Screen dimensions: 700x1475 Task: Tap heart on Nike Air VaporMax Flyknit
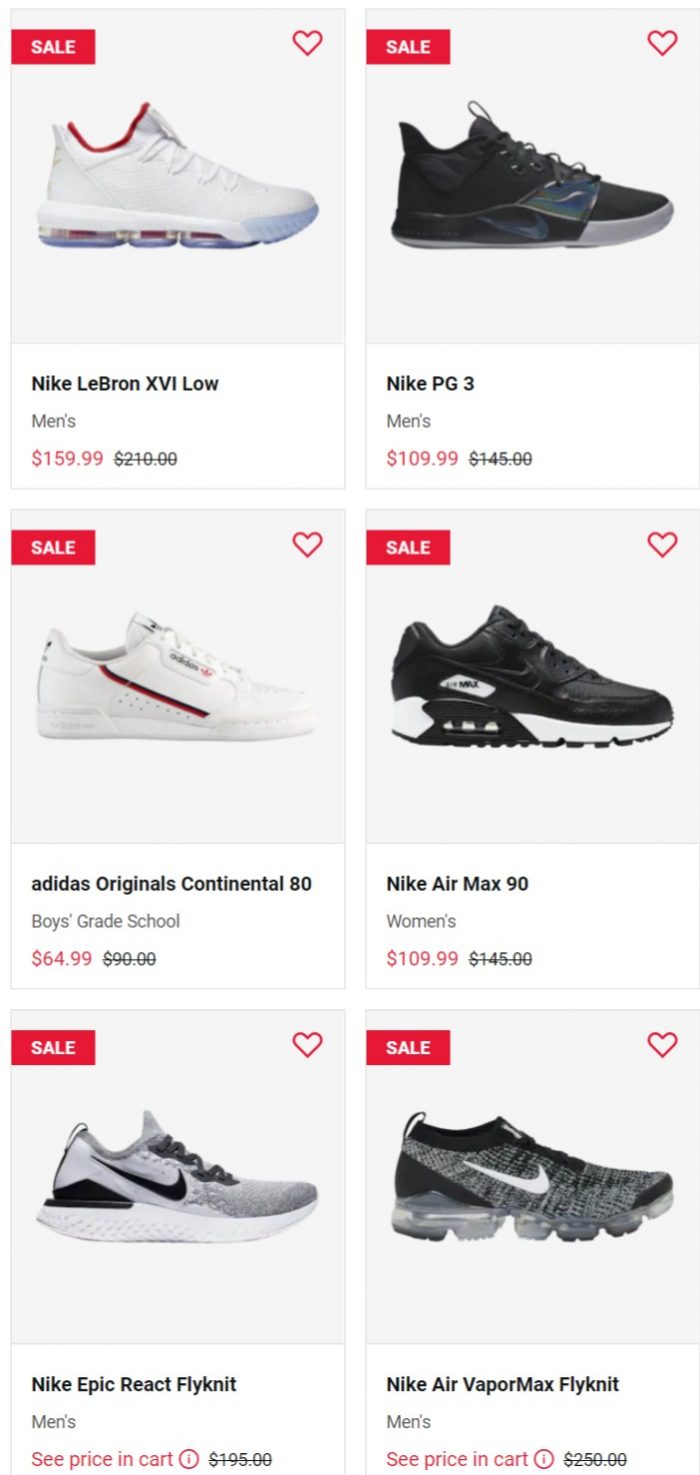coord(662,1044)
